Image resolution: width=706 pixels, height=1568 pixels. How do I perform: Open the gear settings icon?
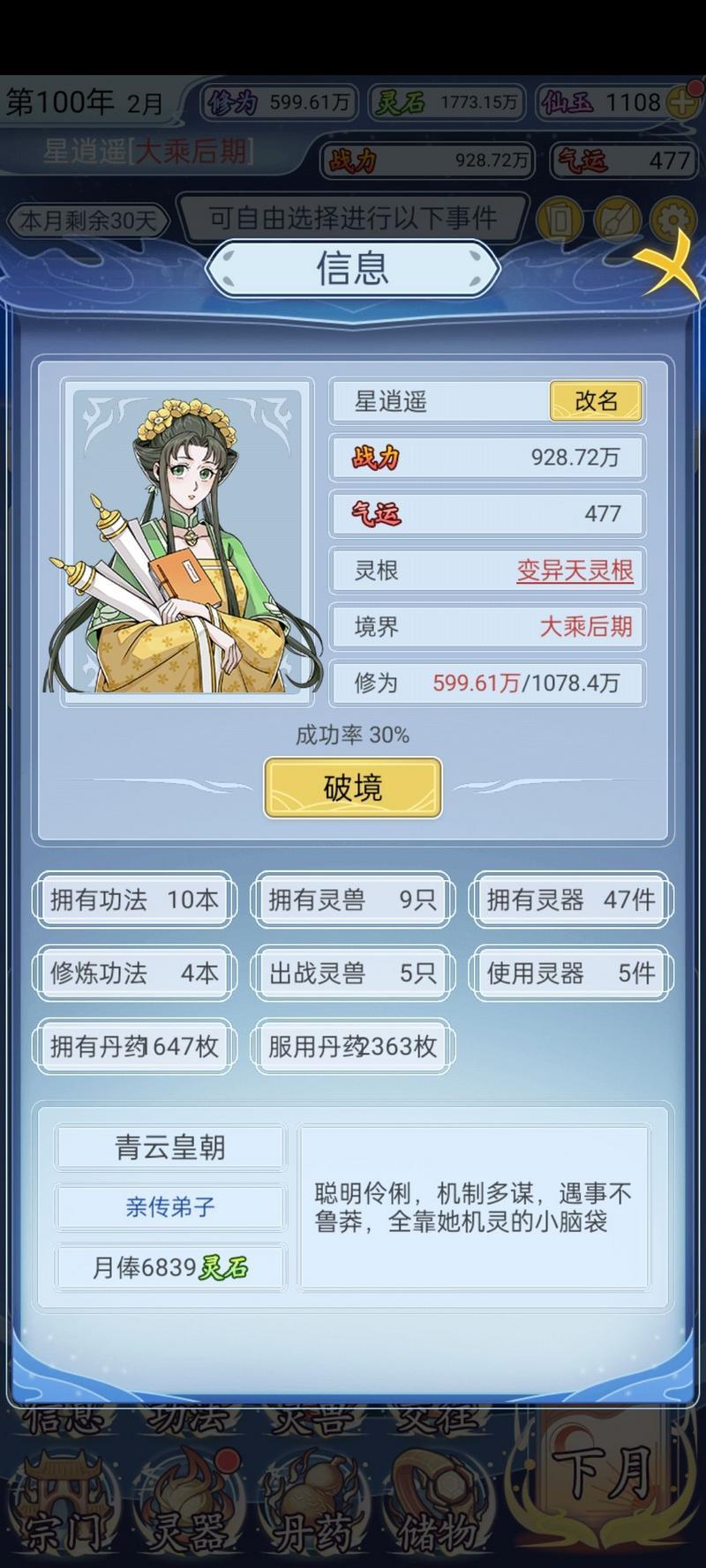[x=670, y=219]
